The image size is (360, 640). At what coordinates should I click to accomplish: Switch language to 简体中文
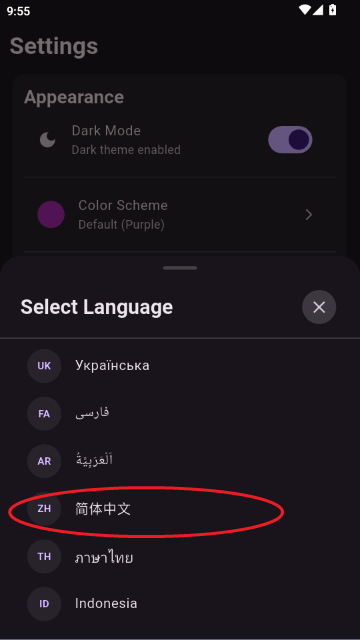click(x=180, y=509)
